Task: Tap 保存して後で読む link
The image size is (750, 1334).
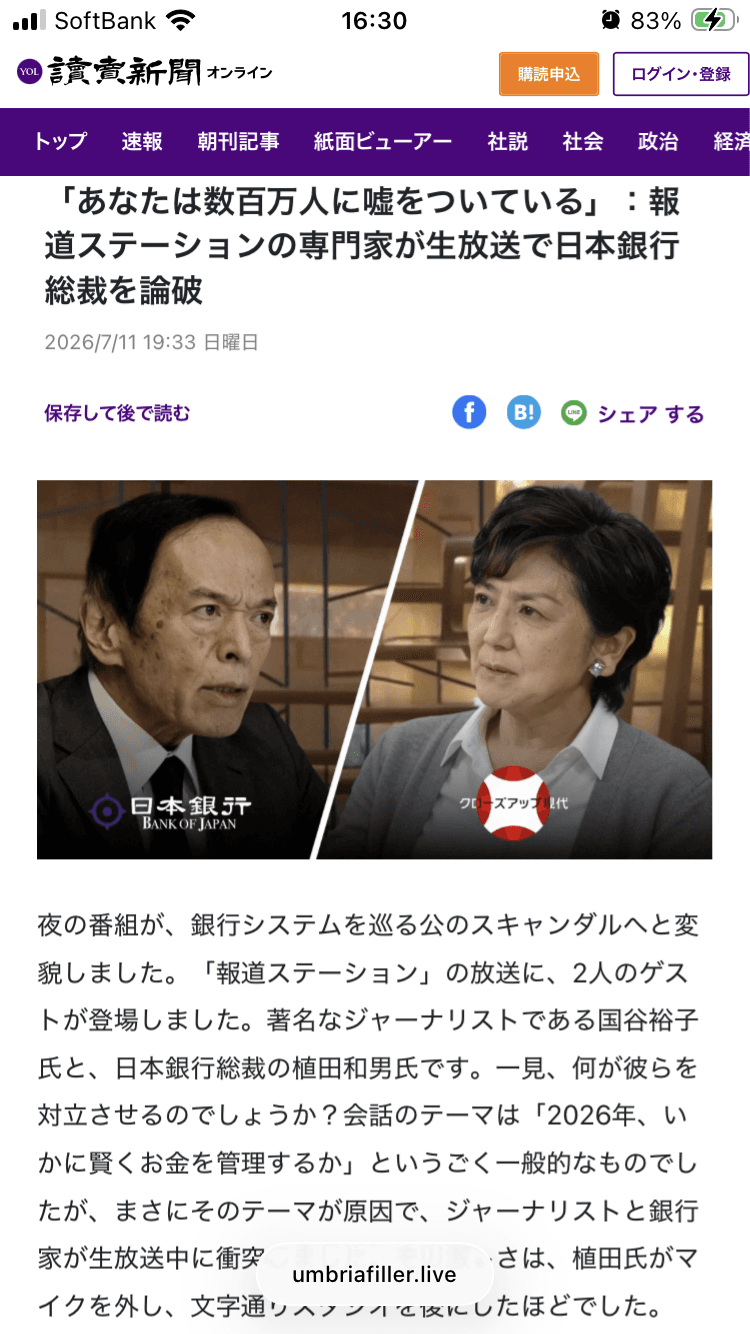Action: pos(117,413)
